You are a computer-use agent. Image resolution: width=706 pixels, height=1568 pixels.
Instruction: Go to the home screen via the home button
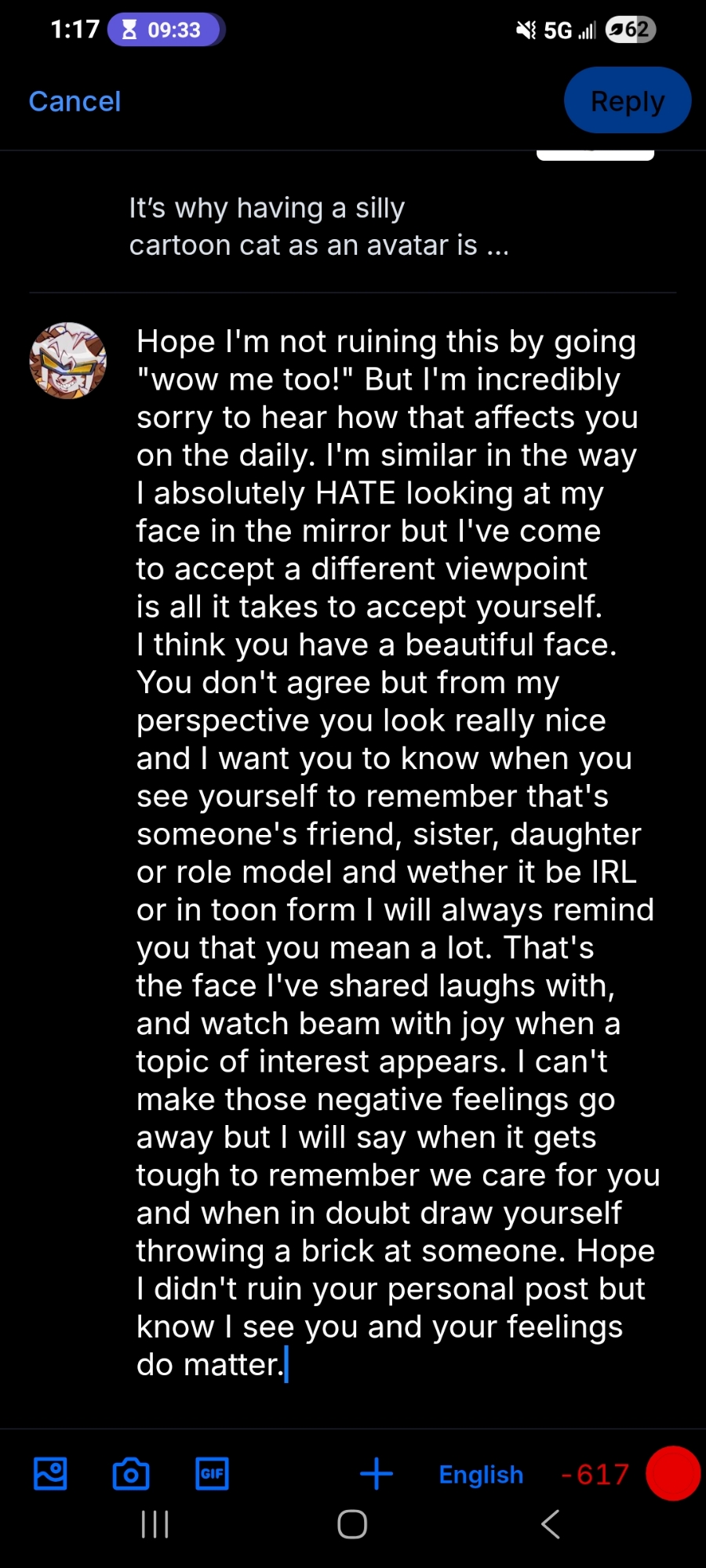click(x=352, y=1524)
